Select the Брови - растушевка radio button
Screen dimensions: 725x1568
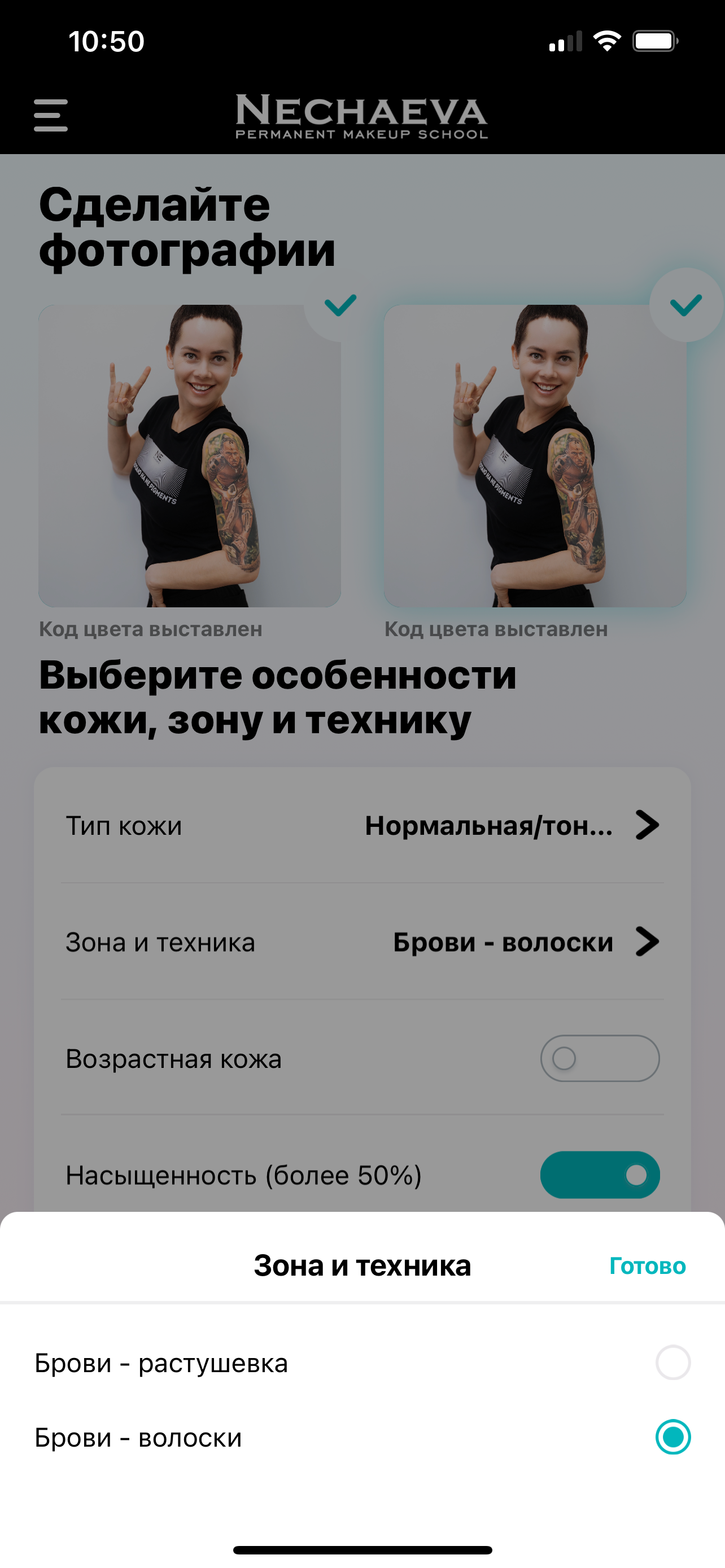[672, 1363]
